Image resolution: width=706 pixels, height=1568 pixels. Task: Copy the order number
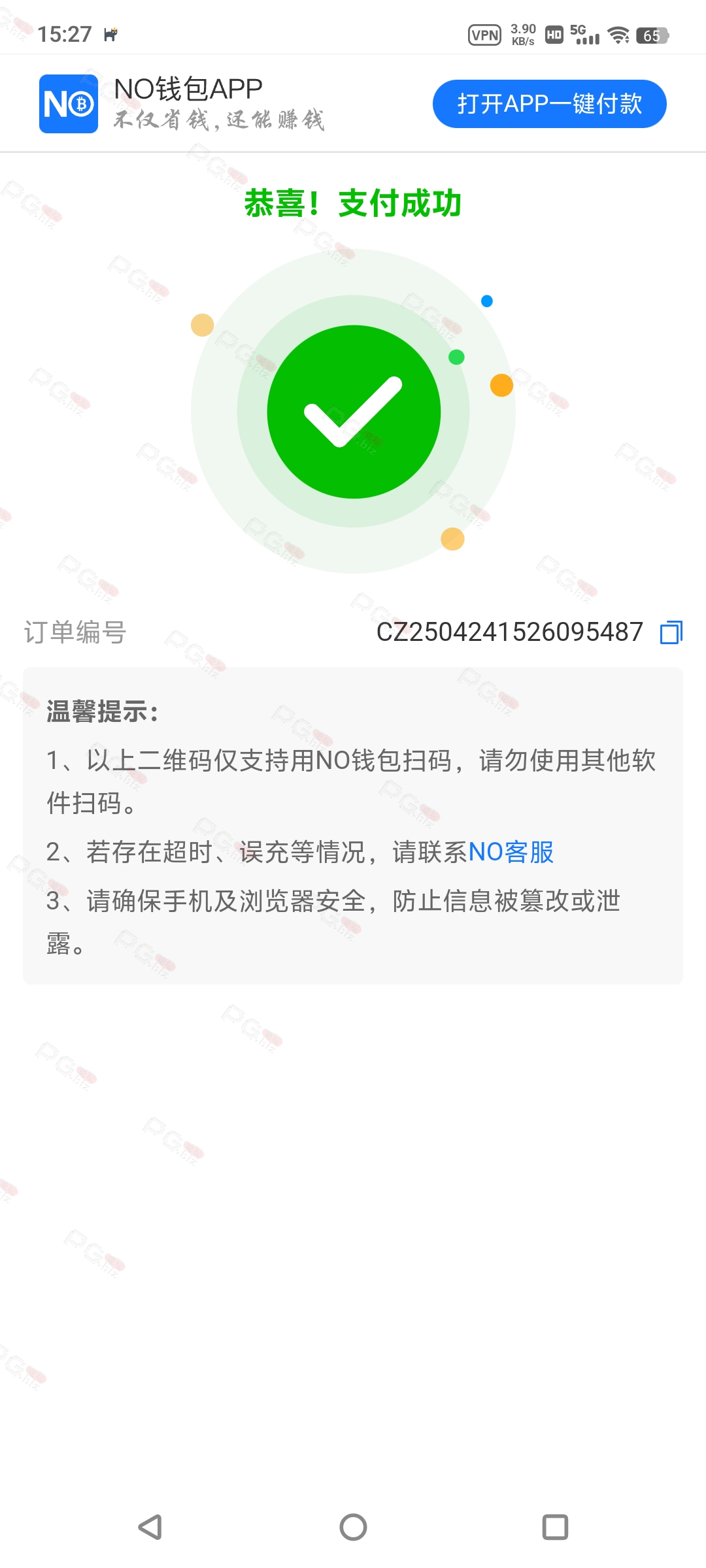(x=671, y=632)
